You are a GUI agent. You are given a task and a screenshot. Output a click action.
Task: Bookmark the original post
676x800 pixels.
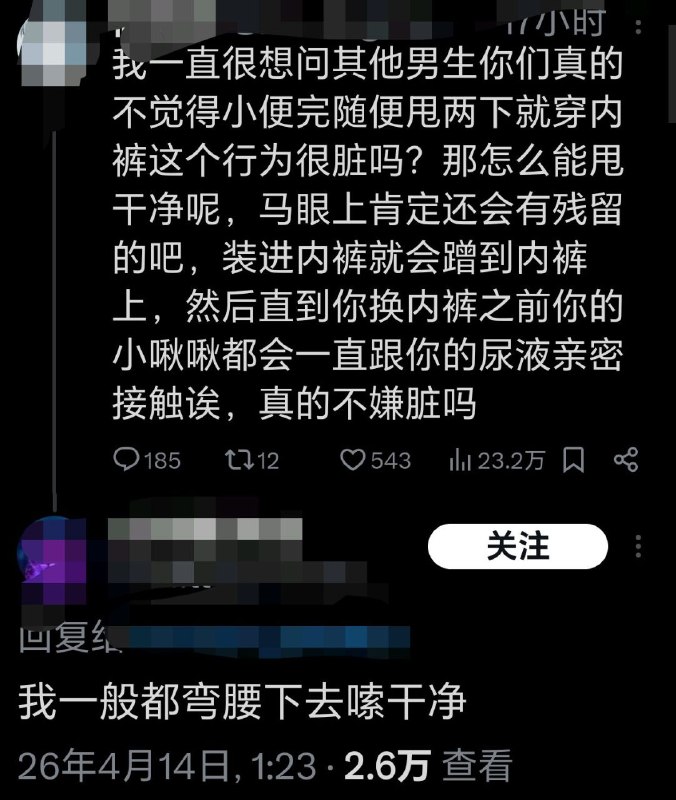[574, 460]
